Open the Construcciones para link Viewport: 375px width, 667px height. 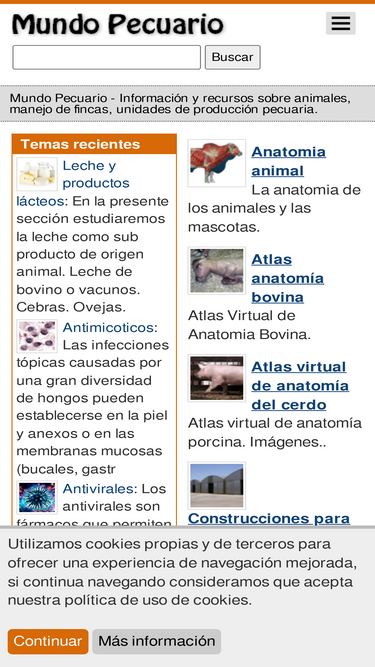click(x=269, y=518)
